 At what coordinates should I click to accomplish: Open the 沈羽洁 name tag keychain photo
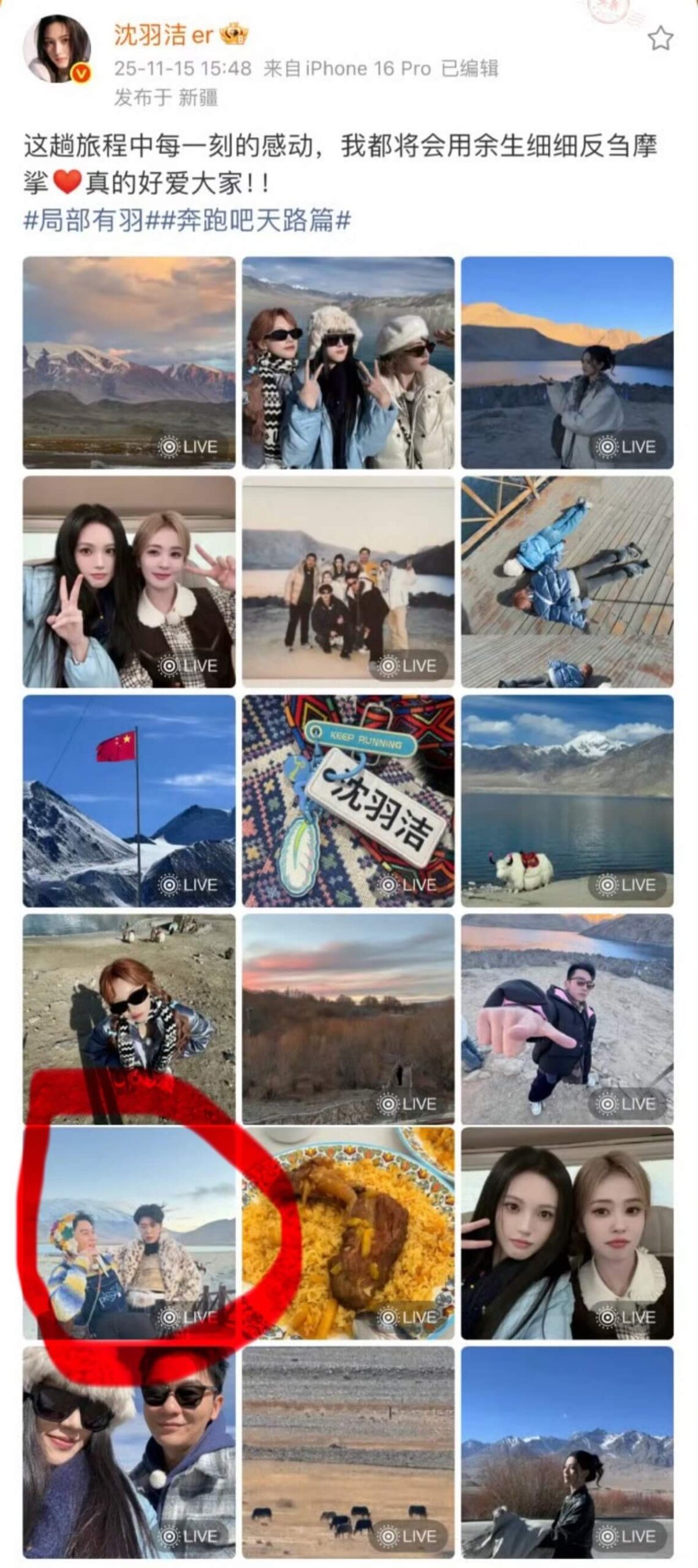[348, 801]
